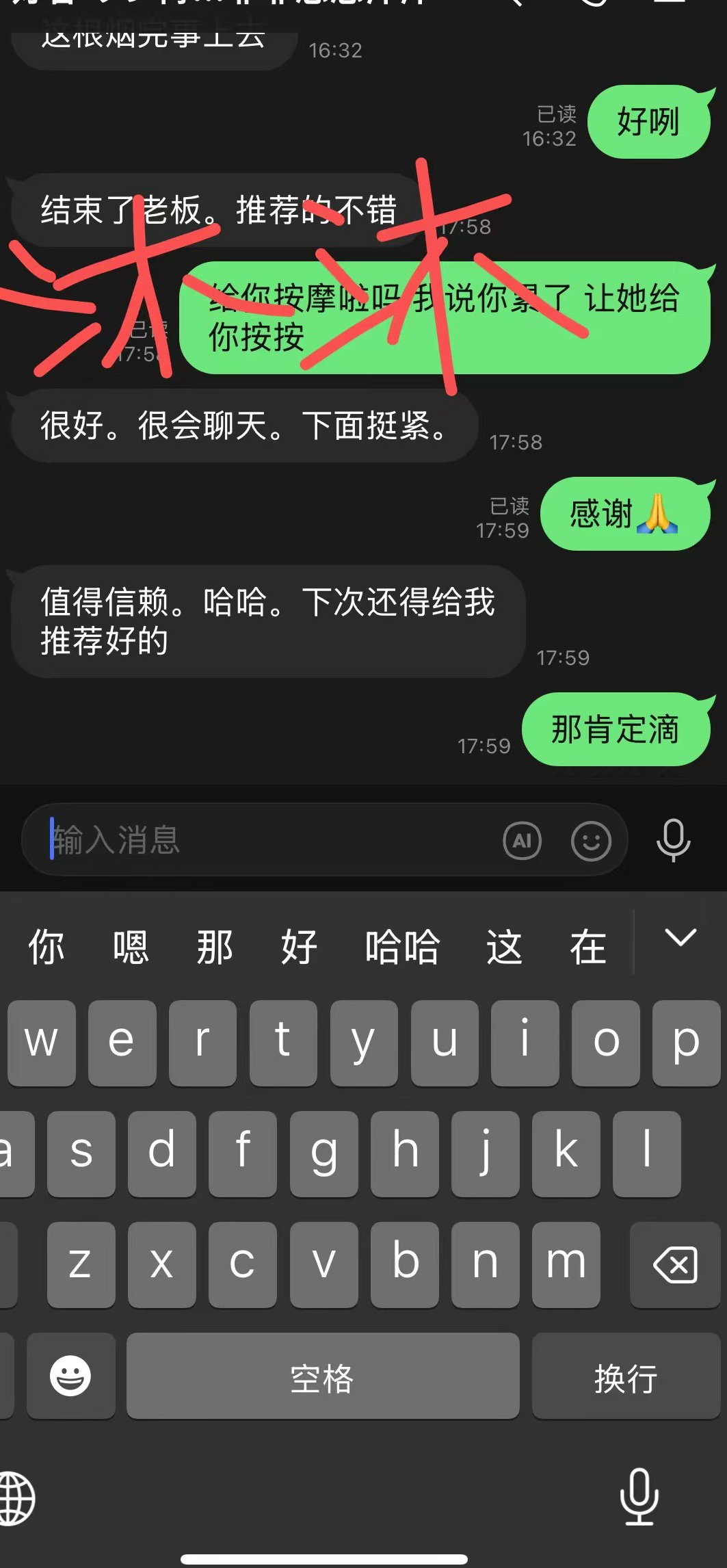The image size is (727, 1568).
Task: Switch keyboard language with globe icon
Action: pos(16,1498)
